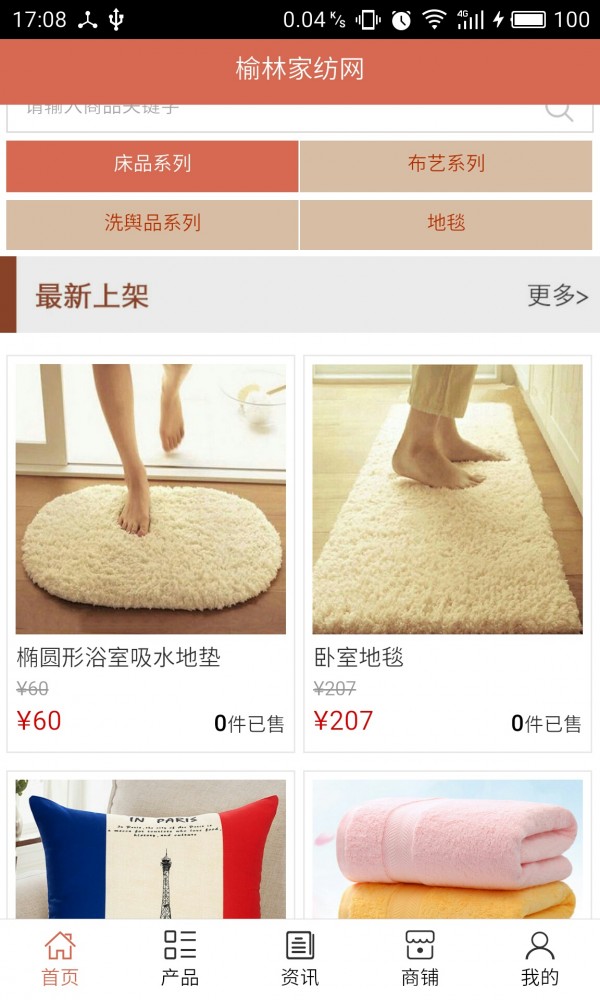The image size is (600, 1000).
Task: Open the 商铺 tab
Action: pos(420,958)
